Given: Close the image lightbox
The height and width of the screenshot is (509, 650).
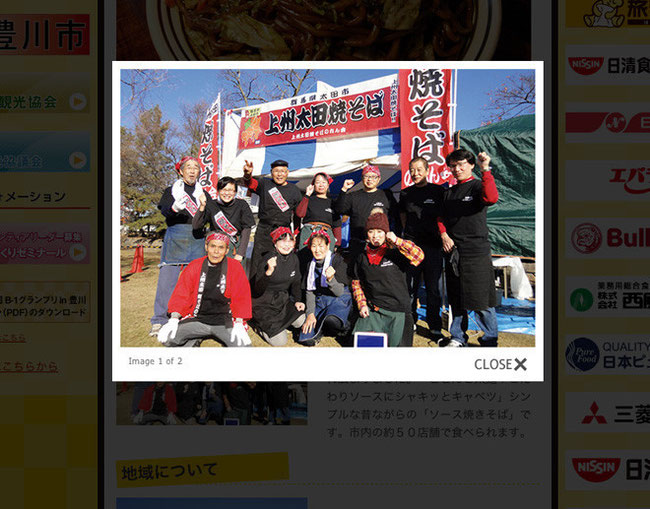Looking at the screenshot, I should [x=500, y=364].
